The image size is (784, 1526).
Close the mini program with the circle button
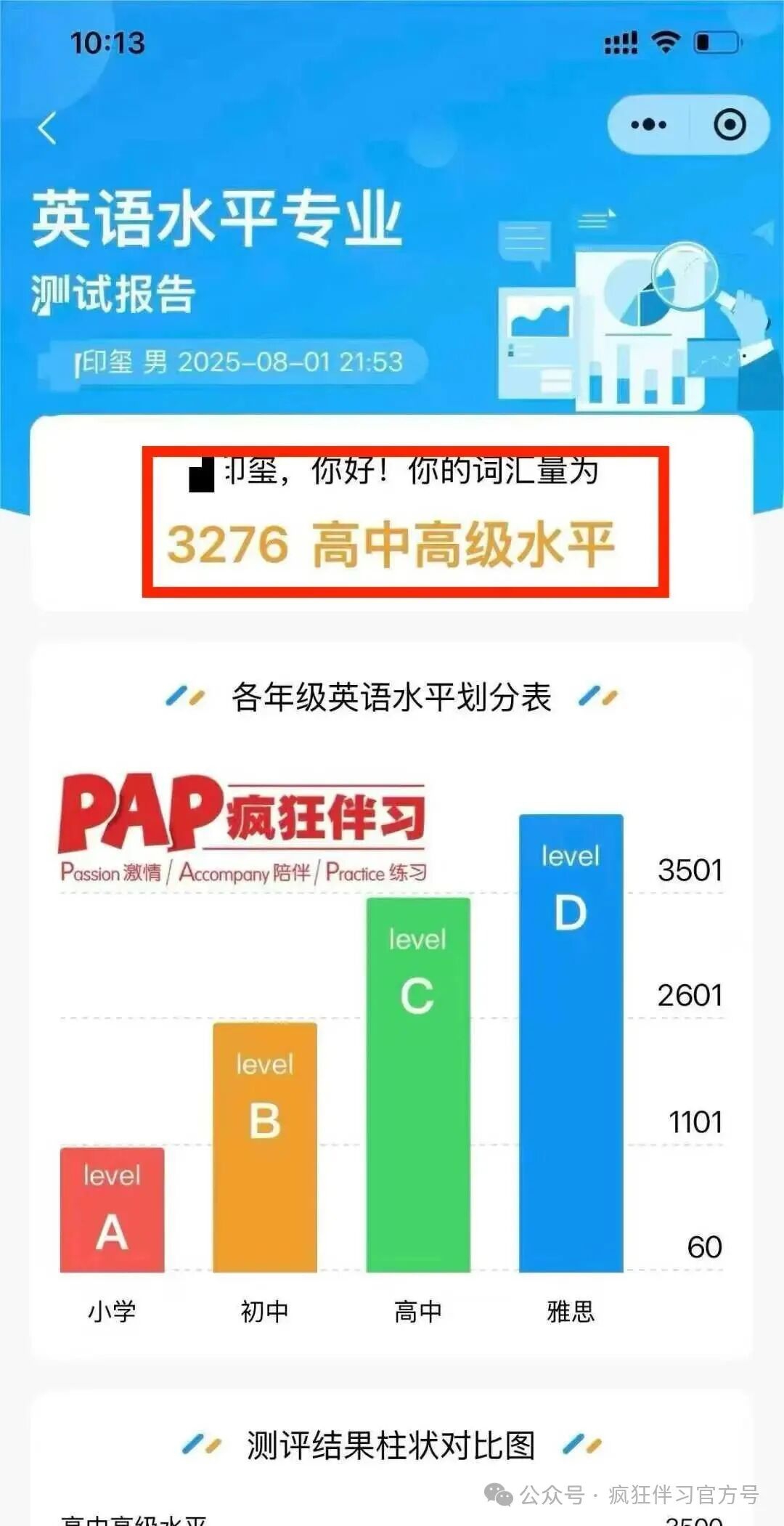click(x=729, y=125)
